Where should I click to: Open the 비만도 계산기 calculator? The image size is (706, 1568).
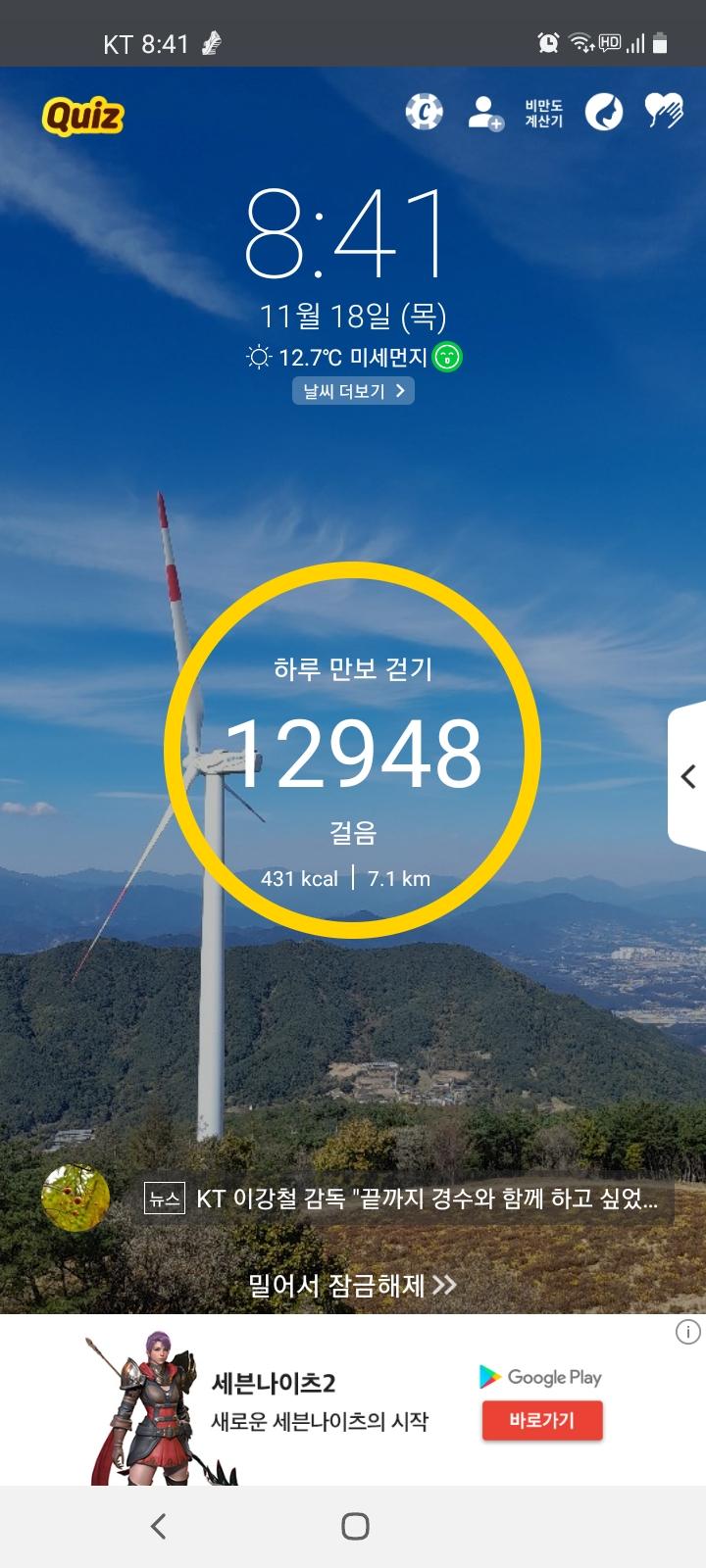tap(543, 114)
